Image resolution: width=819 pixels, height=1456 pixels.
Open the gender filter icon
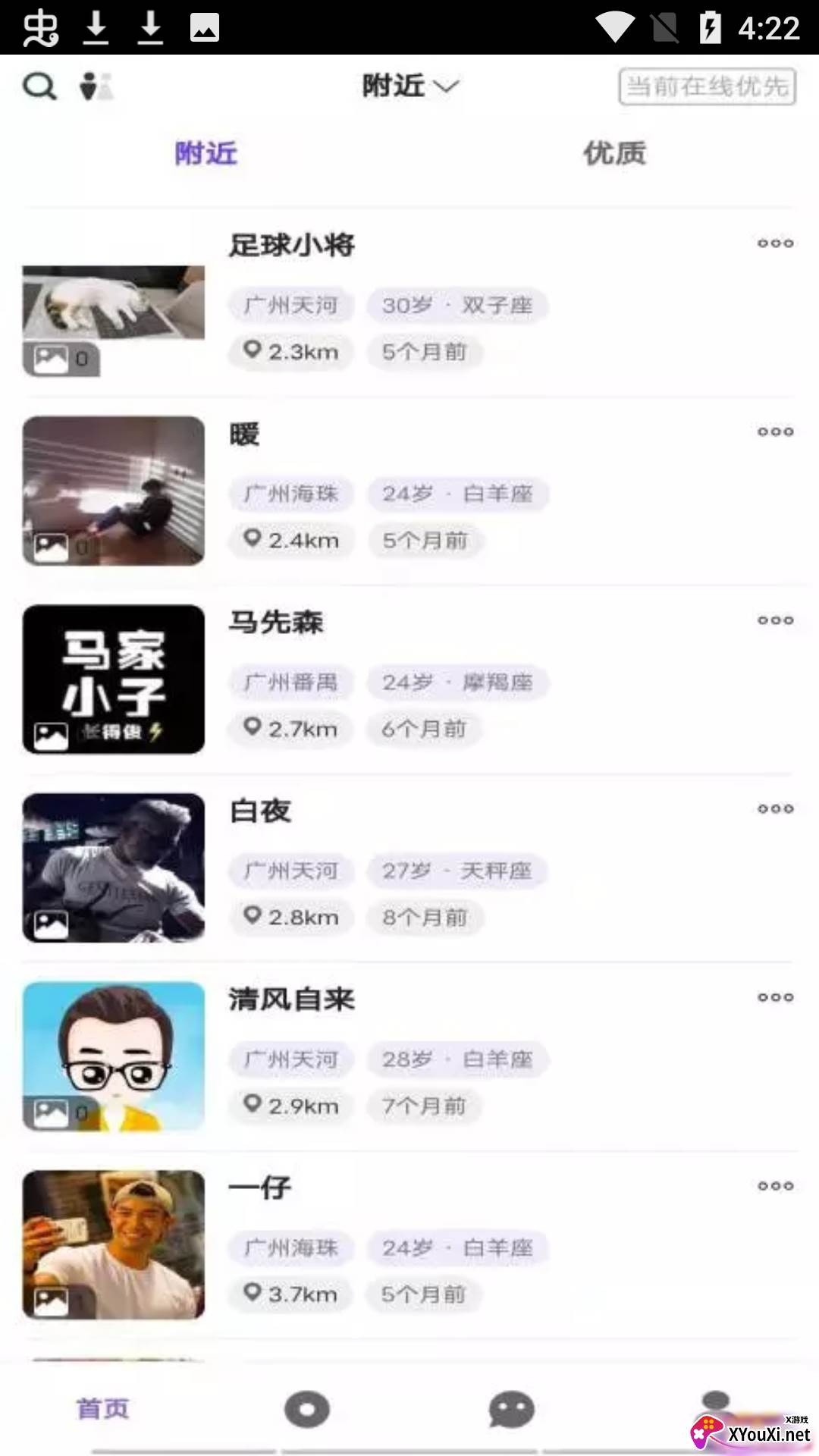(x=96, y=86)
